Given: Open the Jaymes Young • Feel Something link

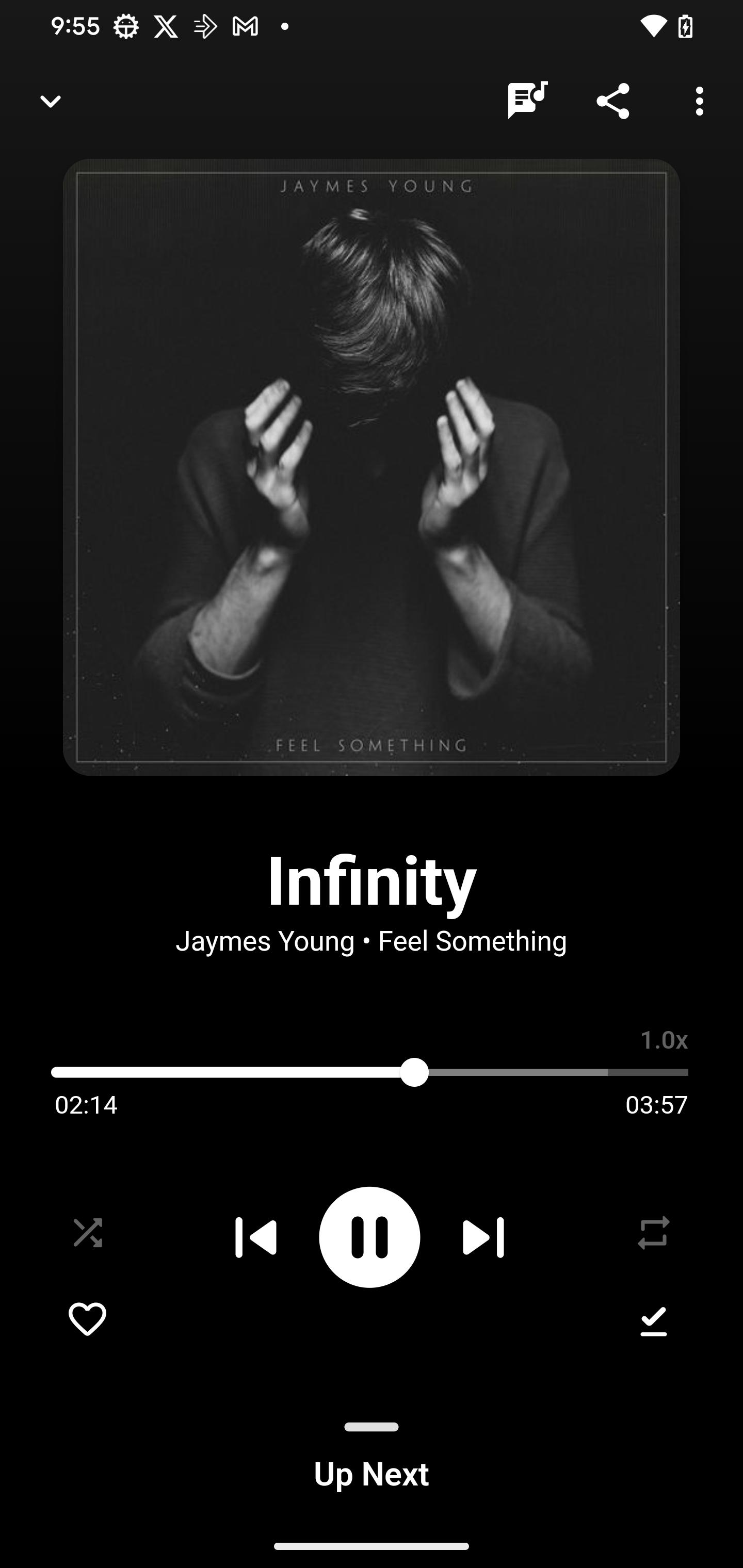Looking at the screenshot, I should click(372, 941).
